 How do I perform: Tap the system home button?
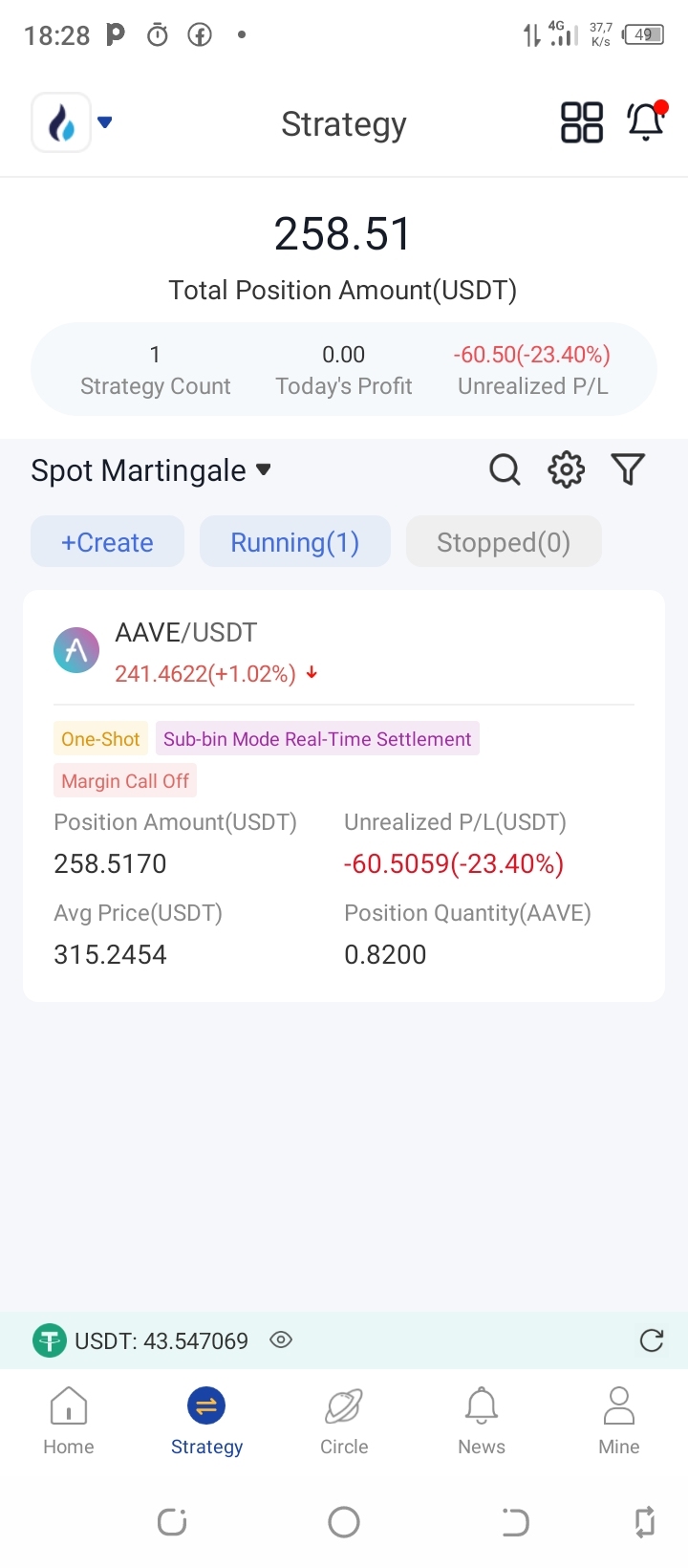point(344,1522)
